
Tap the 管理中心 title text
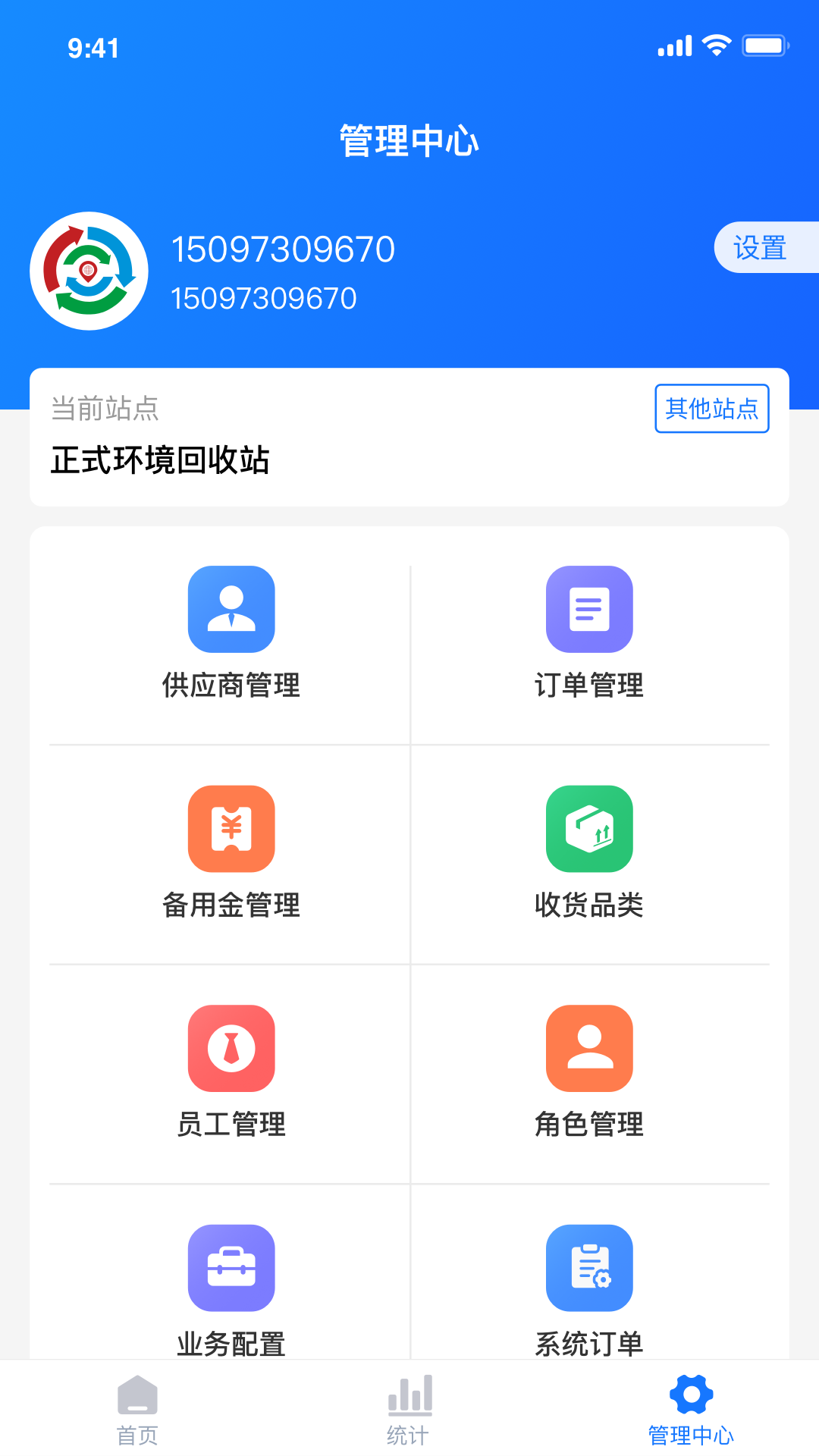coord(409,140)
